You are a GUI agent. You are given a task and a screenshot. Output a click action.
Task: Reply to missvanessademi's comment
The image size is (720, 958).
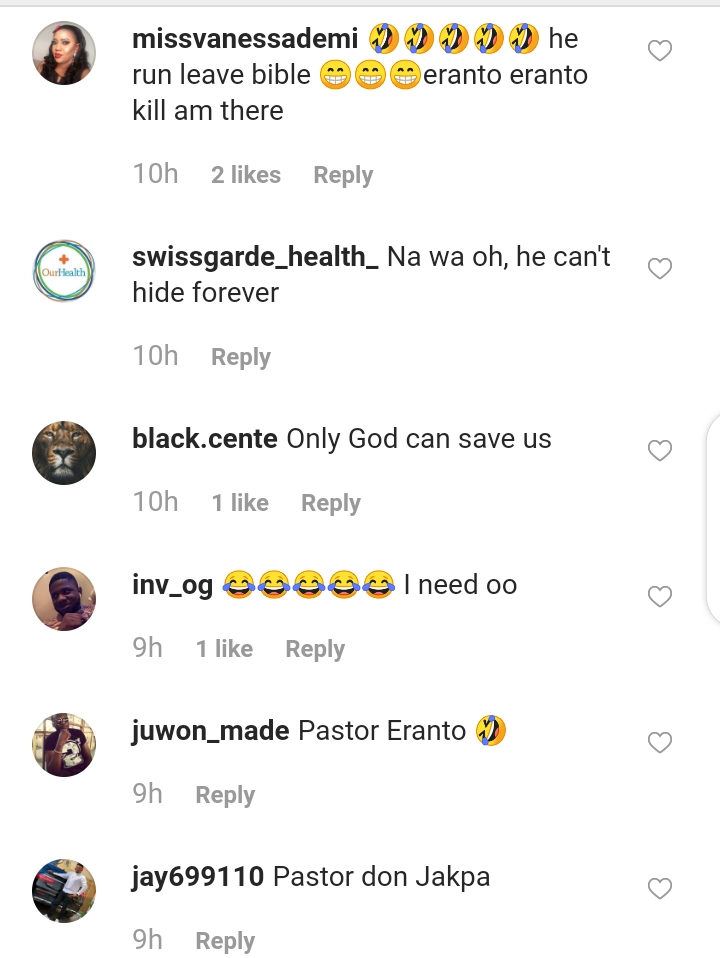(342, 175)
